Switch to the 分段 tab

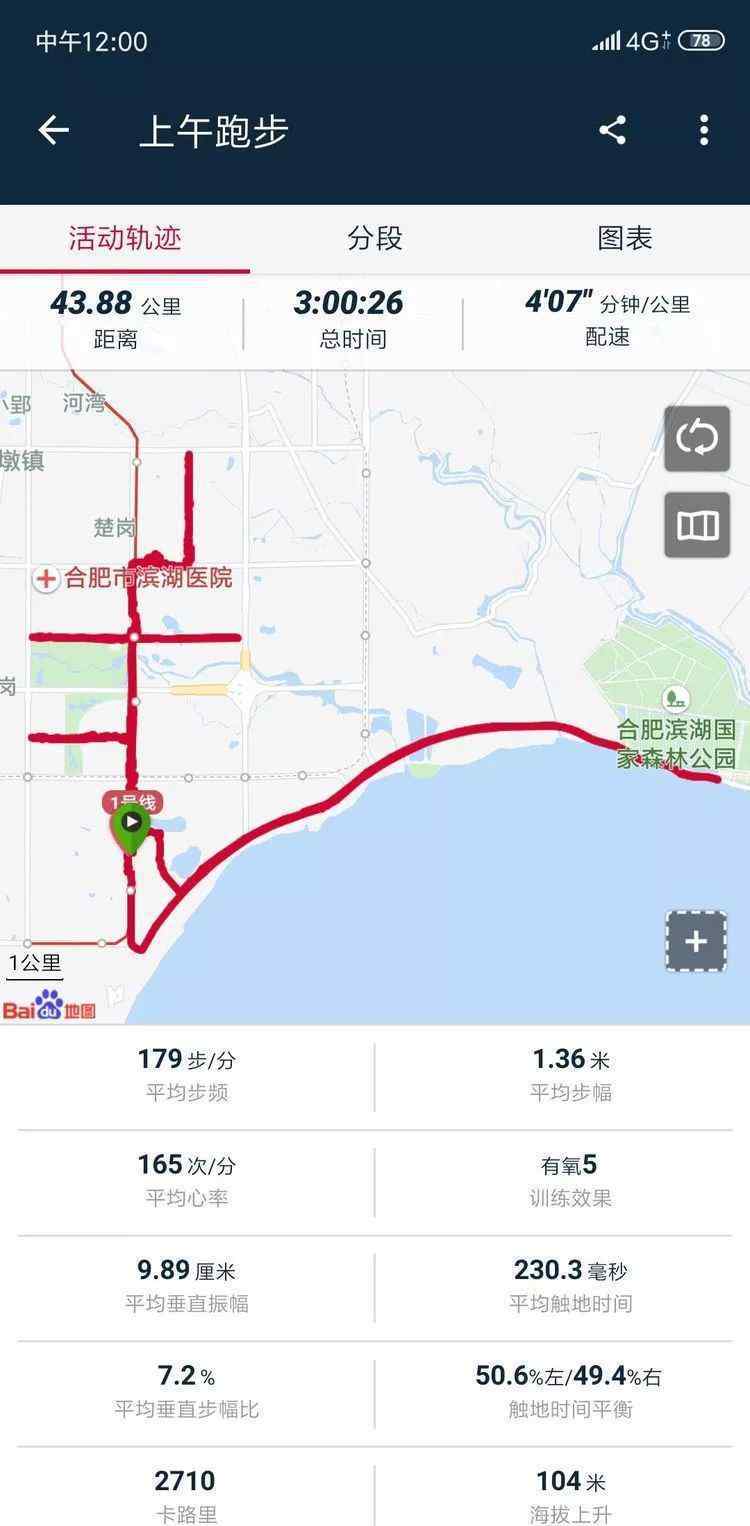[375, 238]
